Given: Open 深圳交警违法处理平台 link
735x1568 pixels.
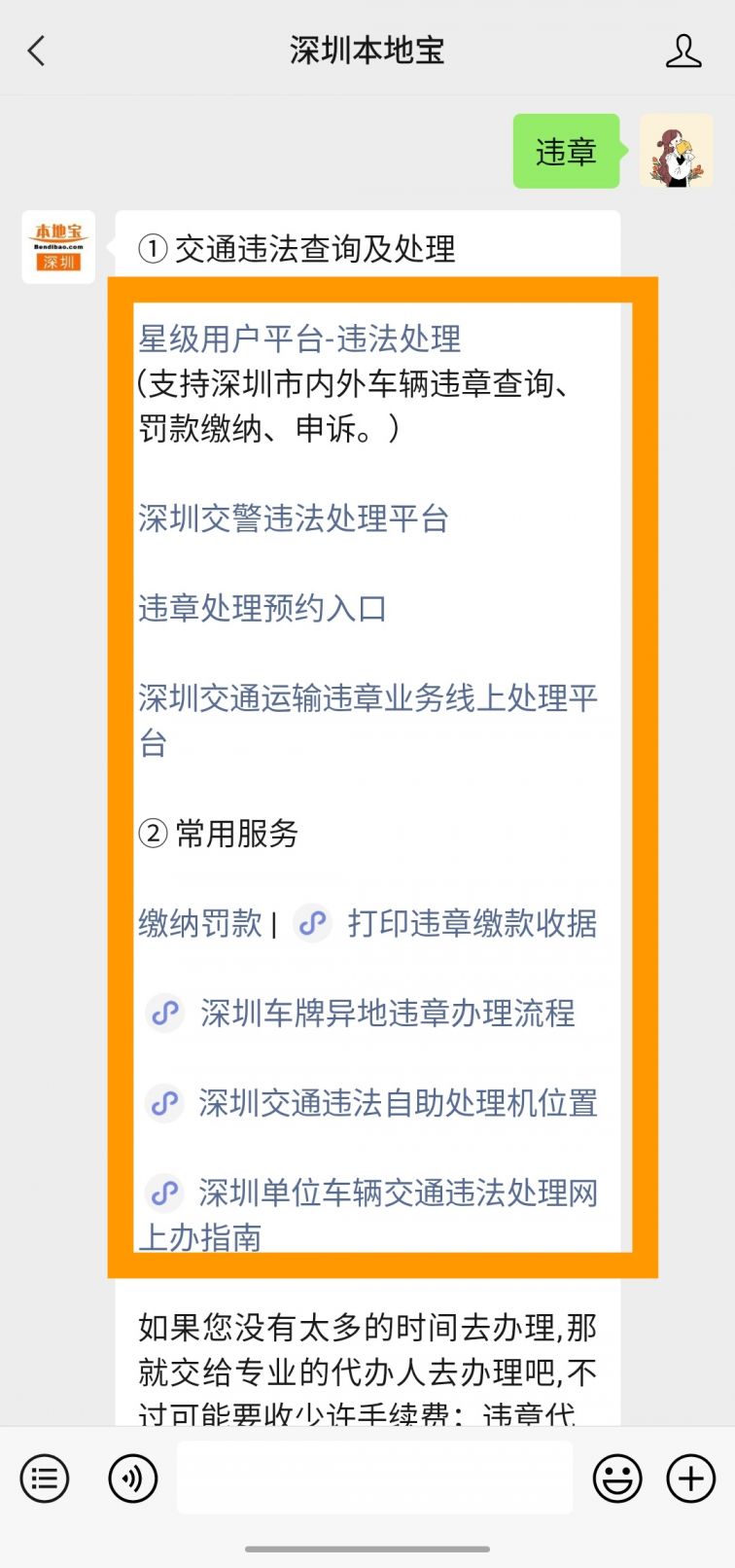Looking at the screenshot, I should [293, 518].
